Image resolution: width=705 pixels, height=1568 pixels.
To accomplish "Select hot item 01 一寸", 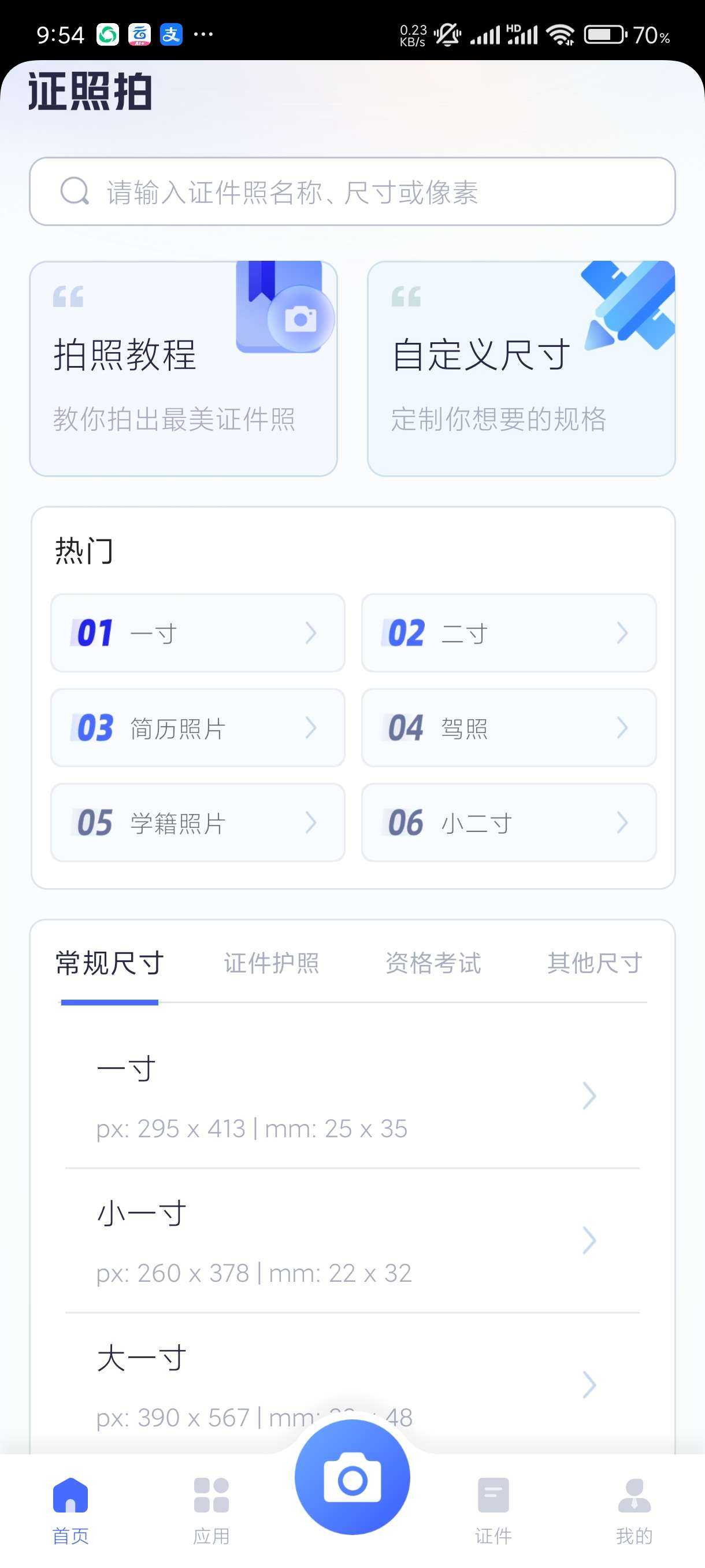I will click(x=198, y=633).
